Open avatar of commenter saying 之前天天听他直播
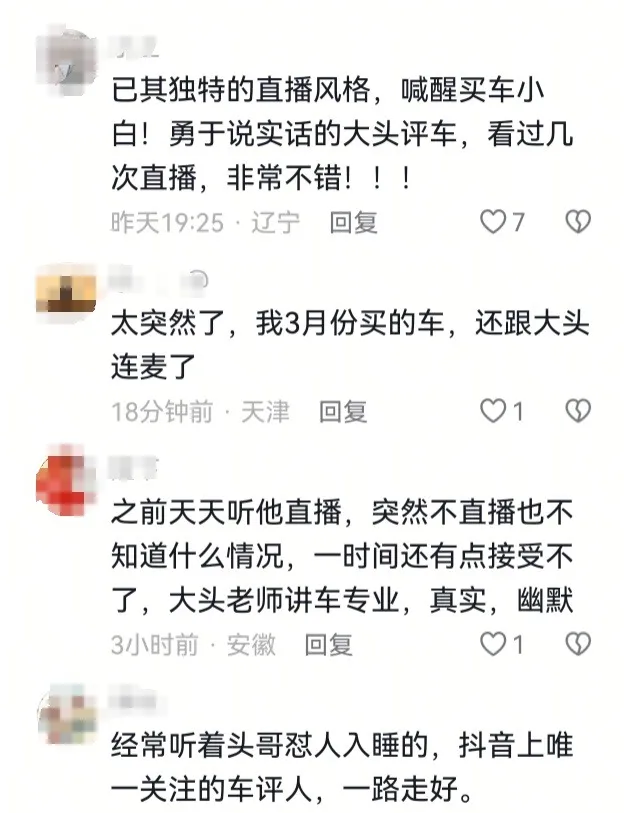This screenshot has width=624, height=813. [66, 484]
